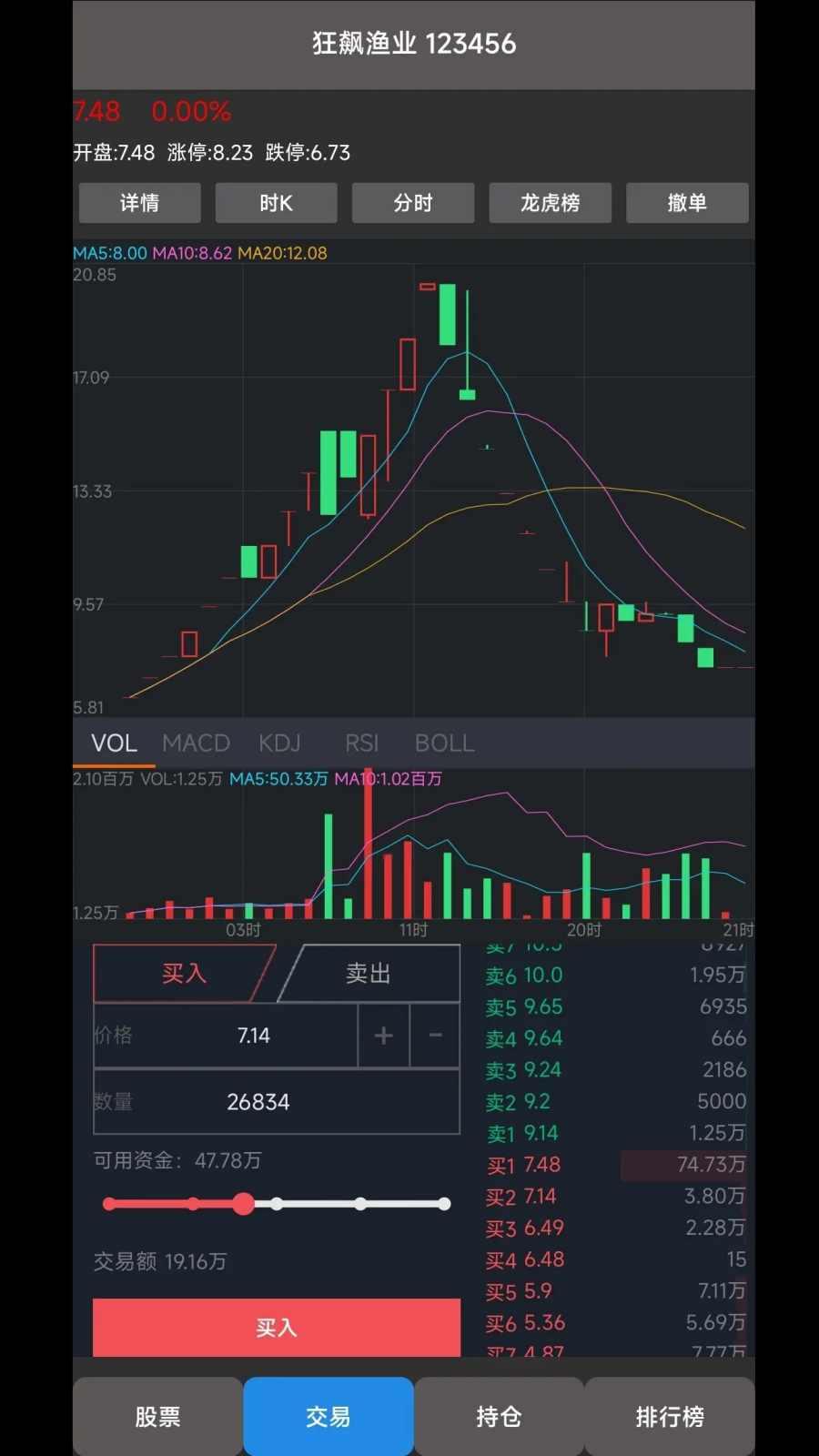The image size is (819, 1456).
Task: Select the 买入 order panel
Action: click(x=182, y=974)
